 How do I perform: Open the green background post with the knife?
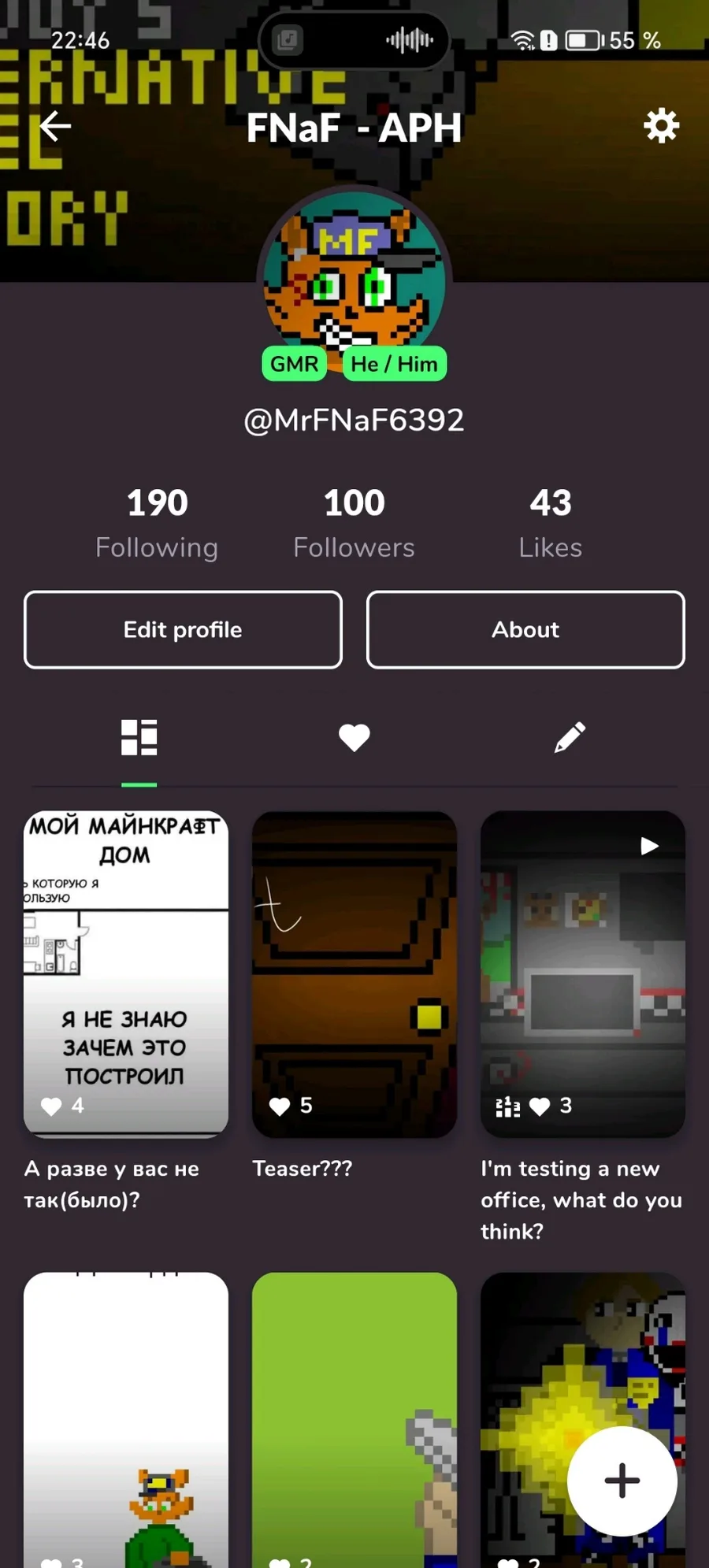click(x=354, y=1418)
